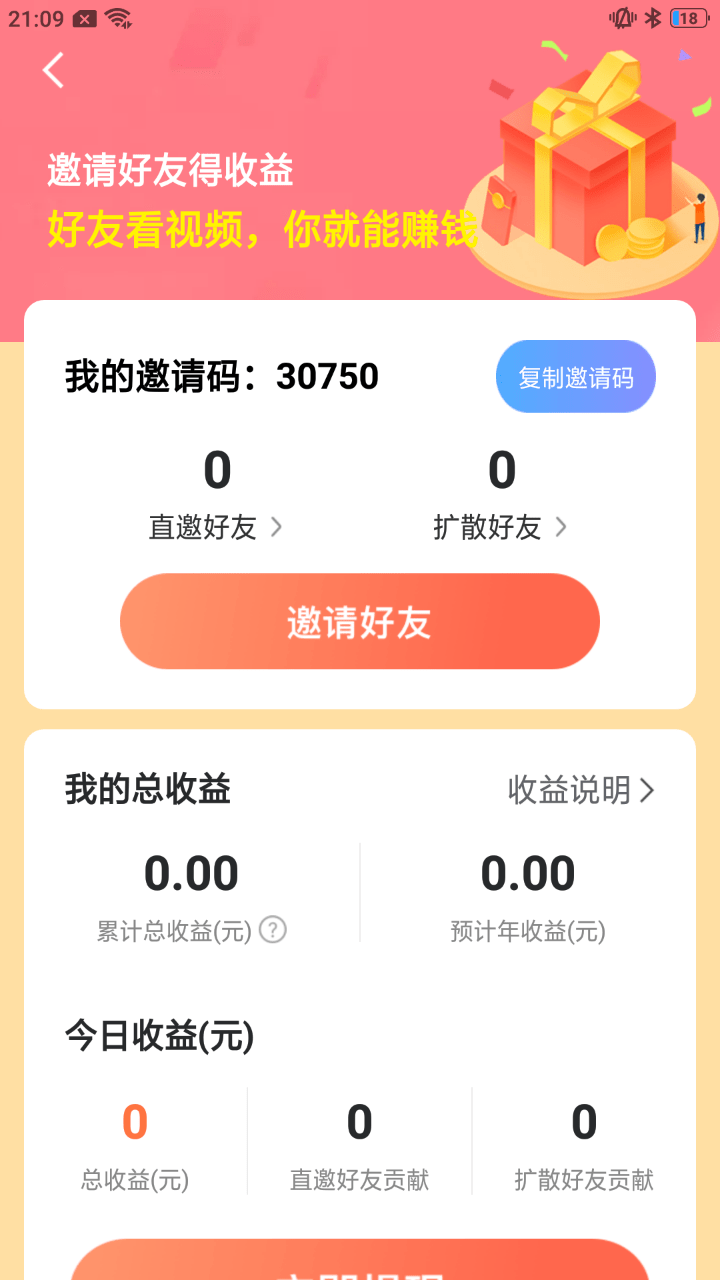Tap 复制邀请码 to copy invite code
Image resolution: width=720 pixels, height=1280 pixels.
pos(576,376)
